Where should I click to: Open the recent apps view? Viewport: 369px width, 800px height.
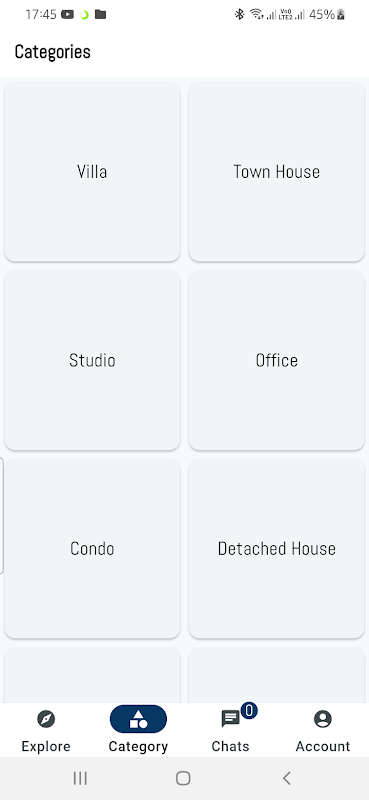pos(80,778)
